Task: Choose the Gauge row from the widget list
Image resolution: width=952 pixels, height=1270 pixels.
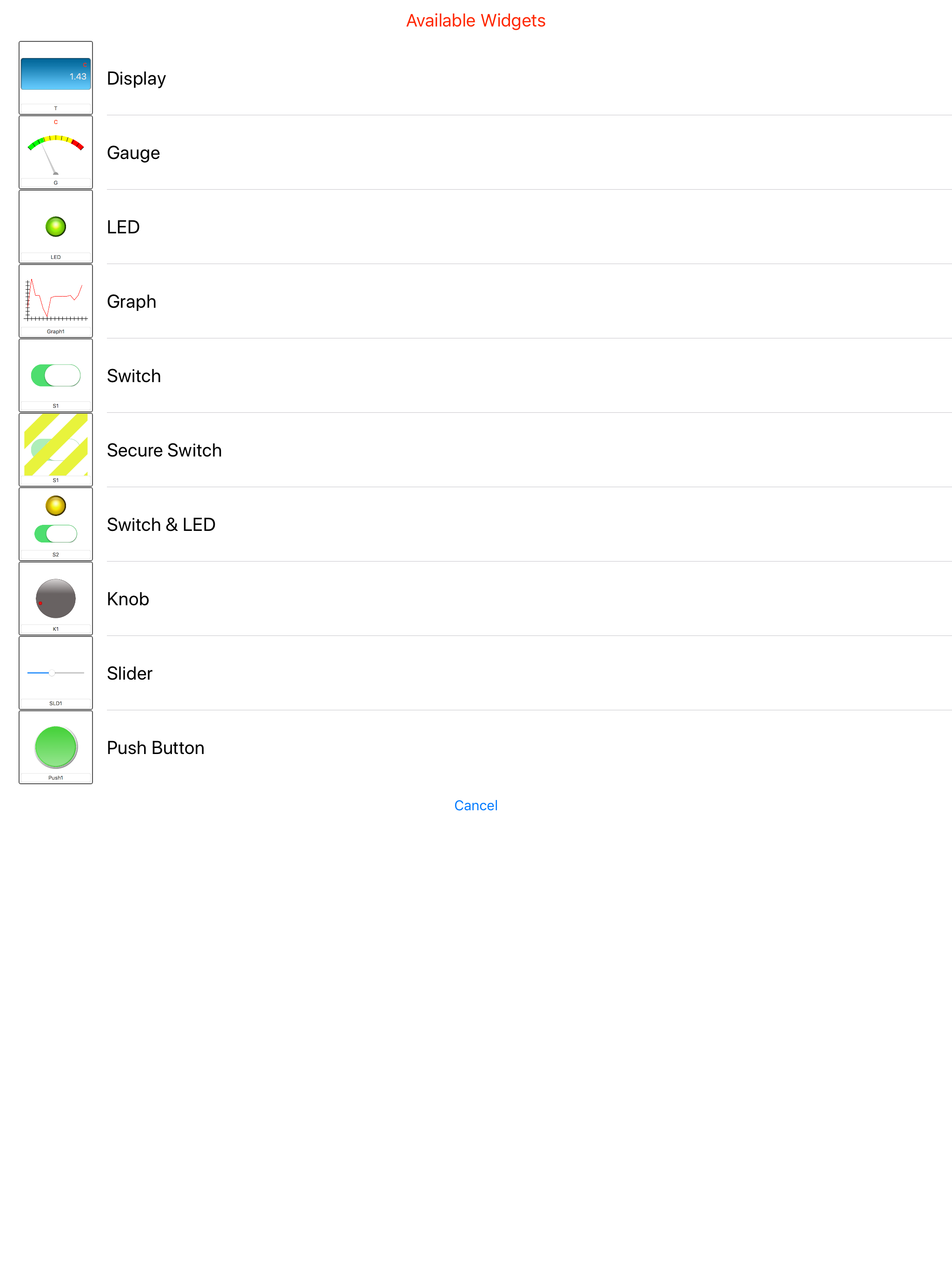Action: (132, 153)
